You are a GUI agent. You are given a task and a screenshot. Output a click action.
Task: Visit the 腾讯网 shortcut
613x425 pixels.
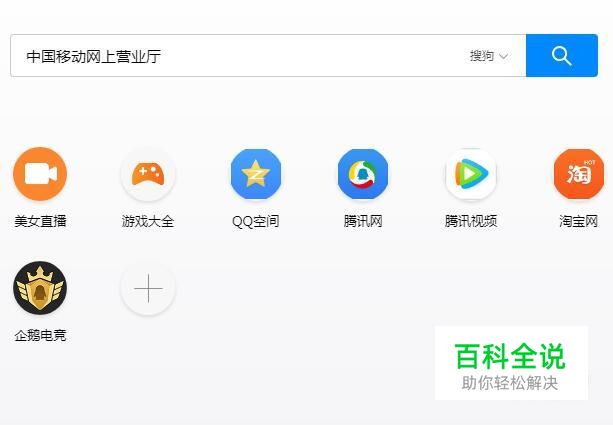click(363, 175)
